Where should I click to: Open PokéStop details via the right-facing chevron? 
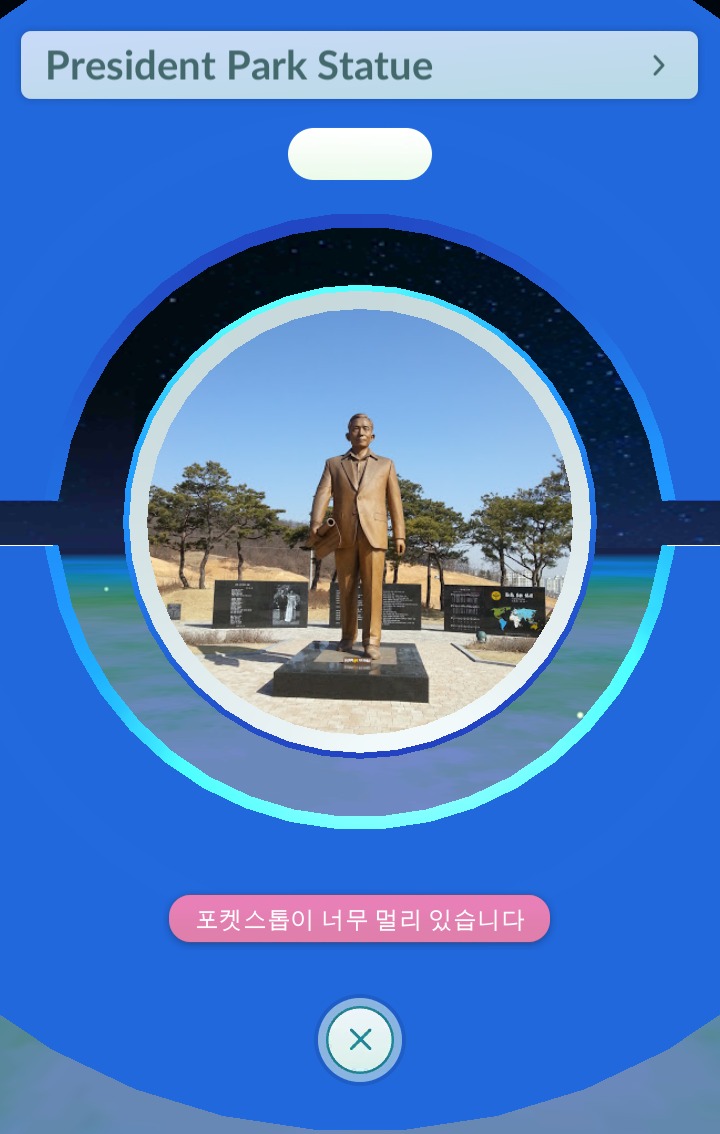point(657,65)
